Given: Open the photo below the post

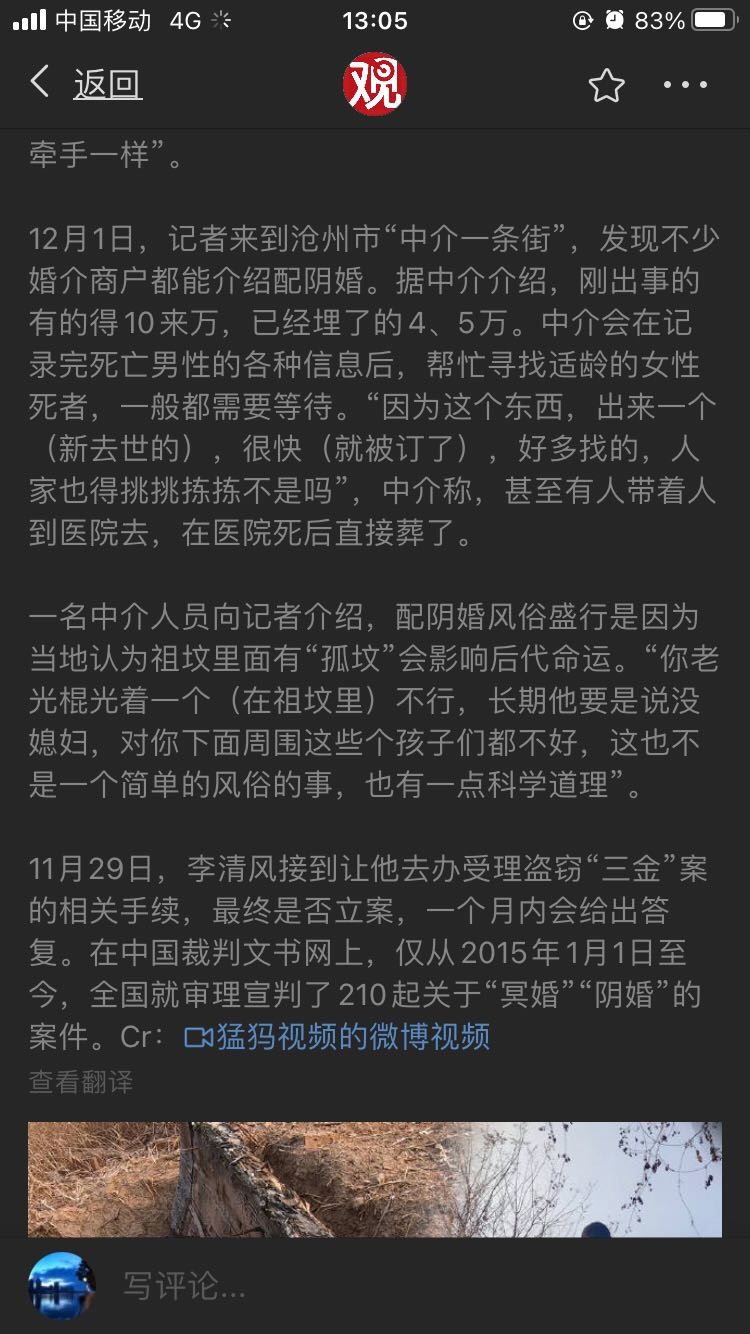Looking at the screenshot, I should pyautogui.click(x=375, y=1179).
